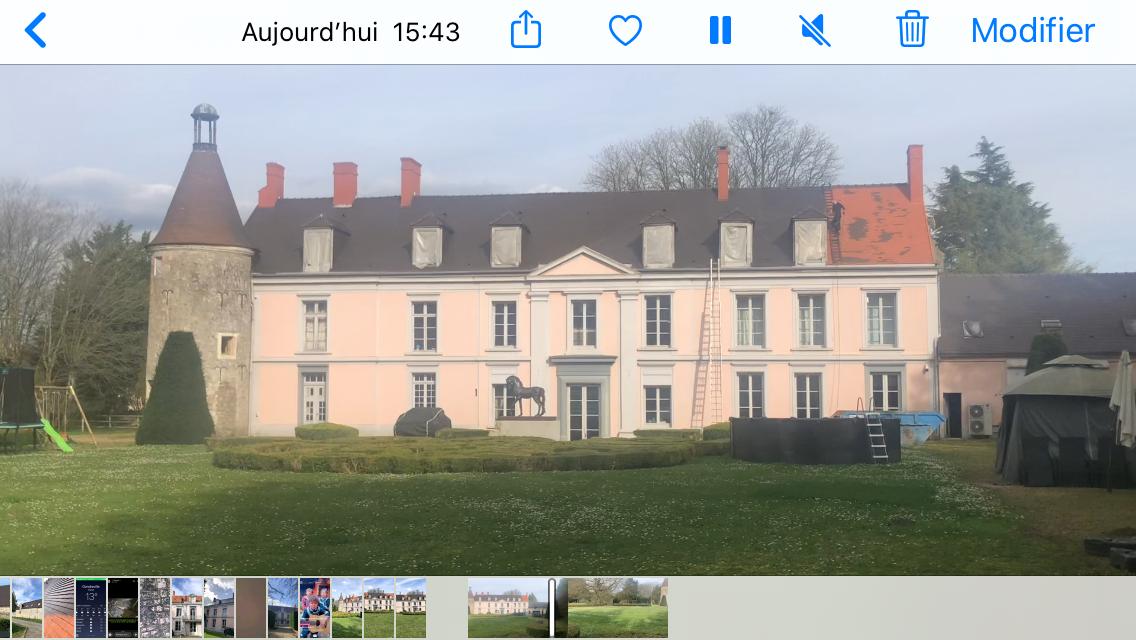Open the aerial map view thumbnail

pyautogui.click(x=155, y=607)
